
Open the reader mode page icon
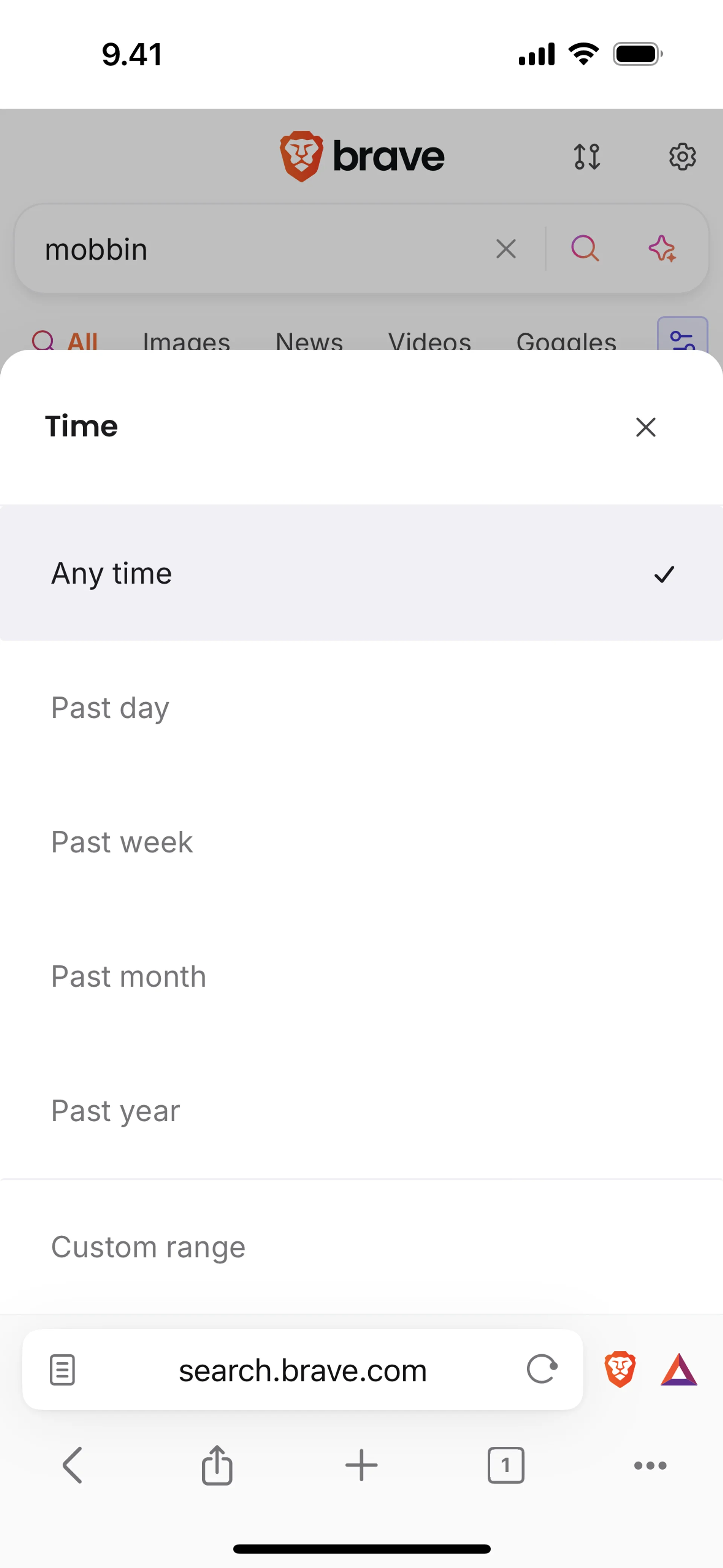[x=62, y=1370]
